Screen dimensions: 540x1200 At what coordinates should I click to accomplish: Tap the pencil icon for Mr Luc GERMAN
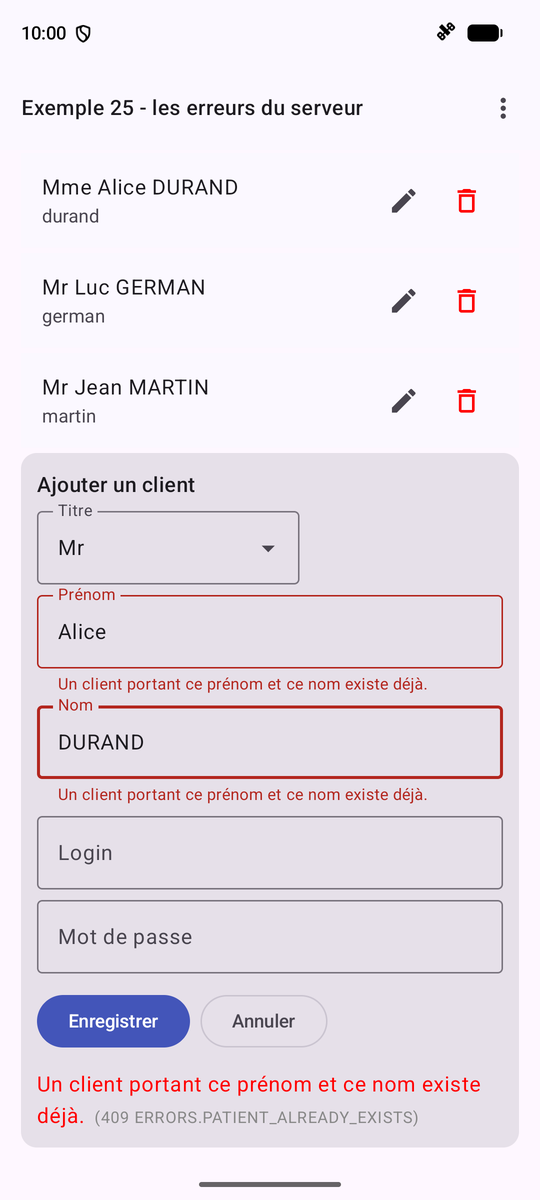pos(403,301)
